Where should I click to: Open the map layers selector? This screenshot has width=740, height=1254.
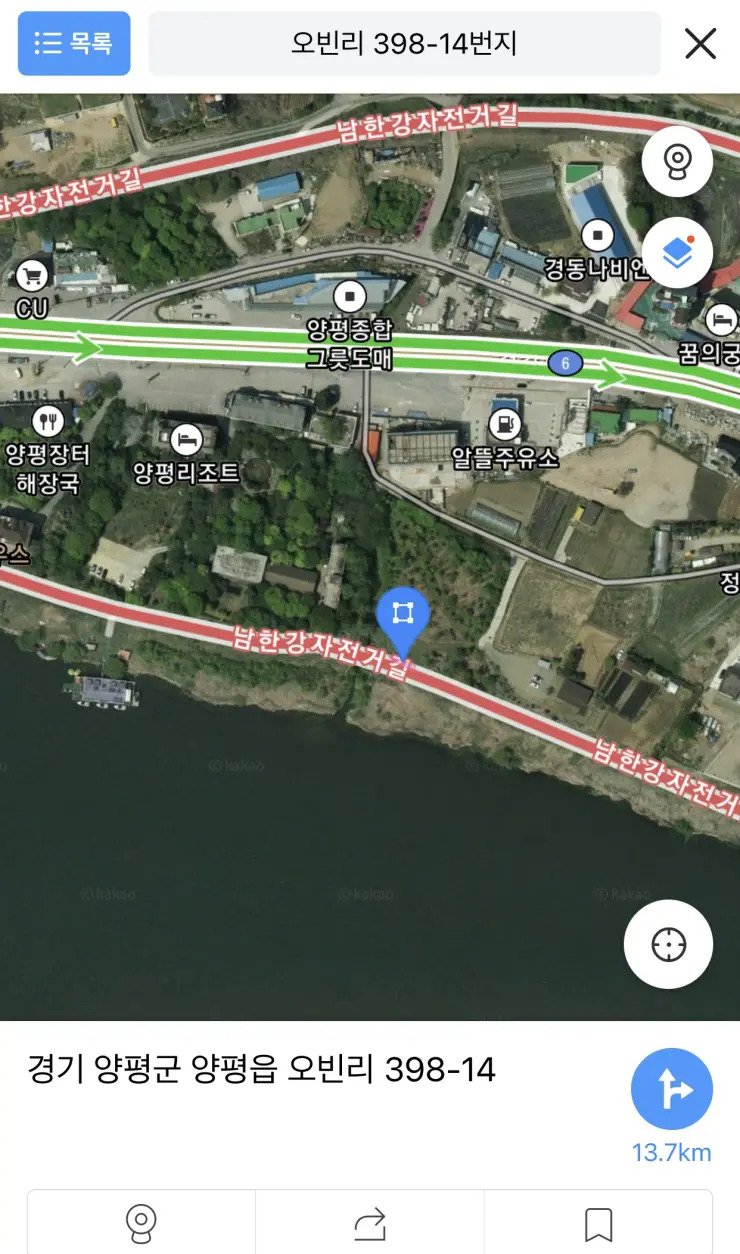[x=677, y=253]
